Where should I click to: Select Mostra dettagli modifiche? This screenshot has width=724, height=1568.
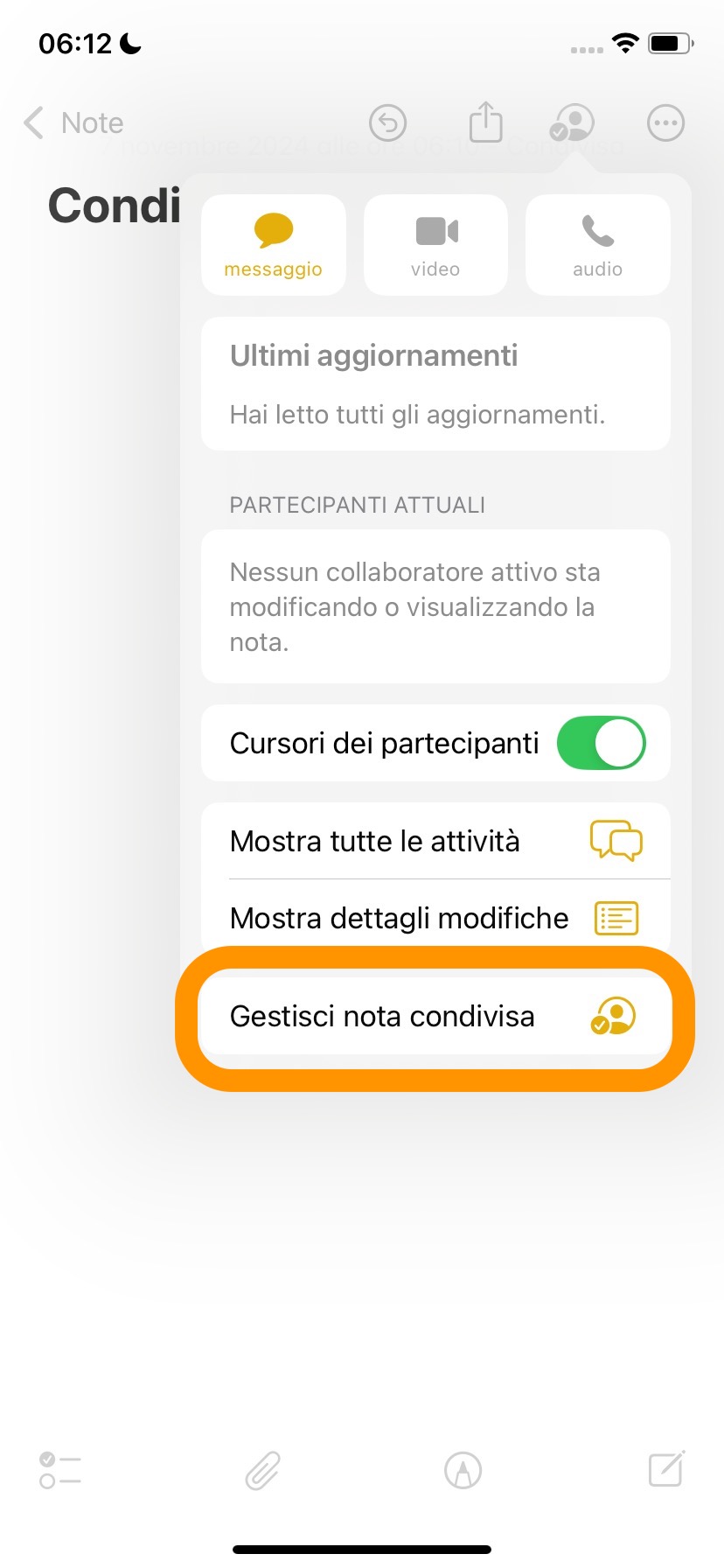435,918
